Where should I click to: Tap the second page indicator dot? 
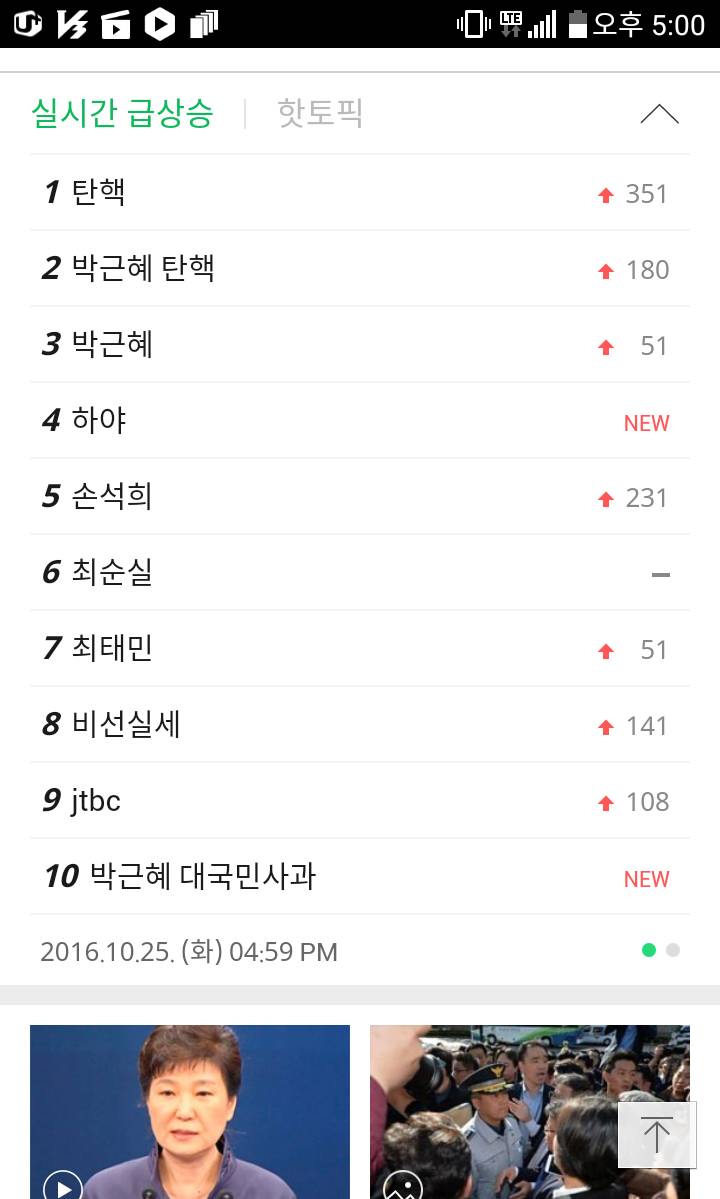pos(673,950)
